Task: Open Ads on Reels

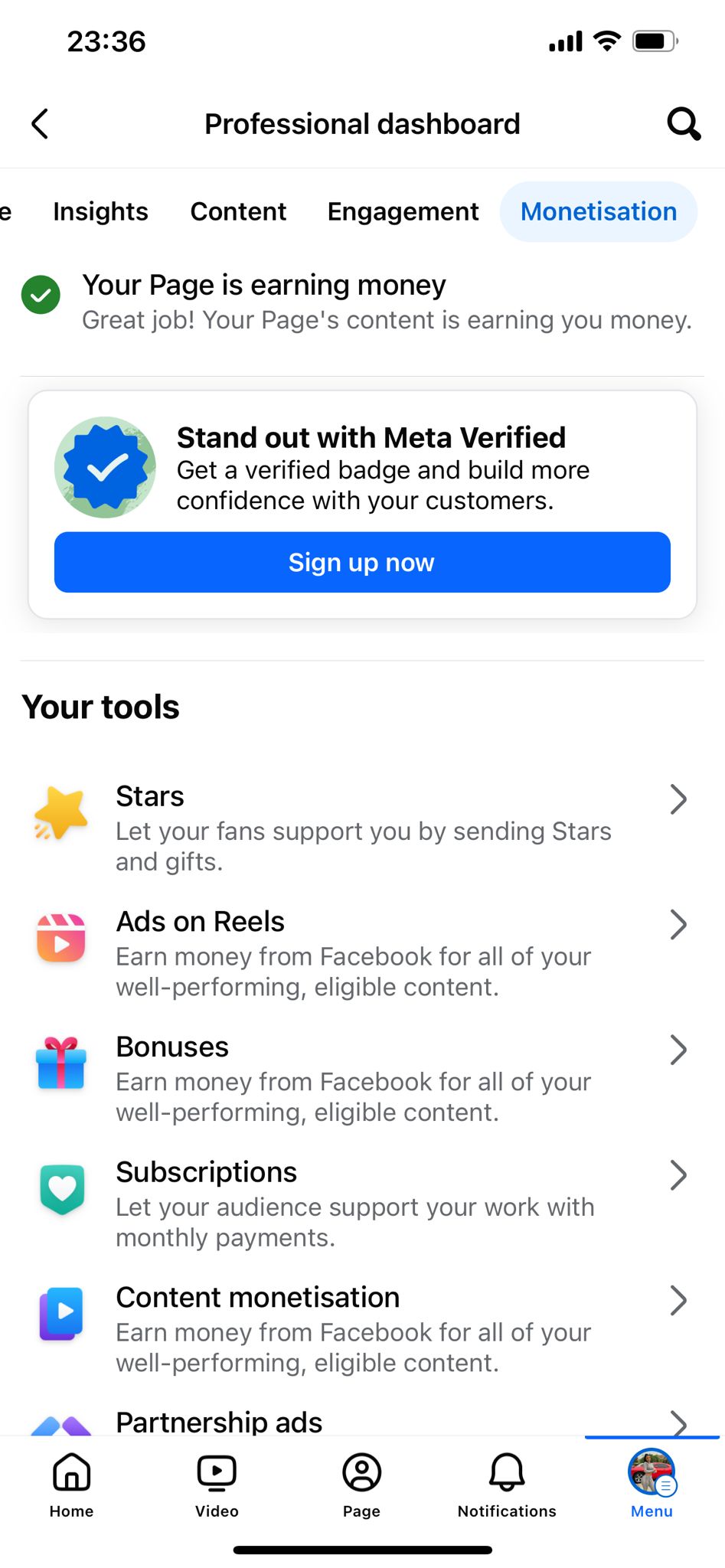Action: (x=362, y=953)
